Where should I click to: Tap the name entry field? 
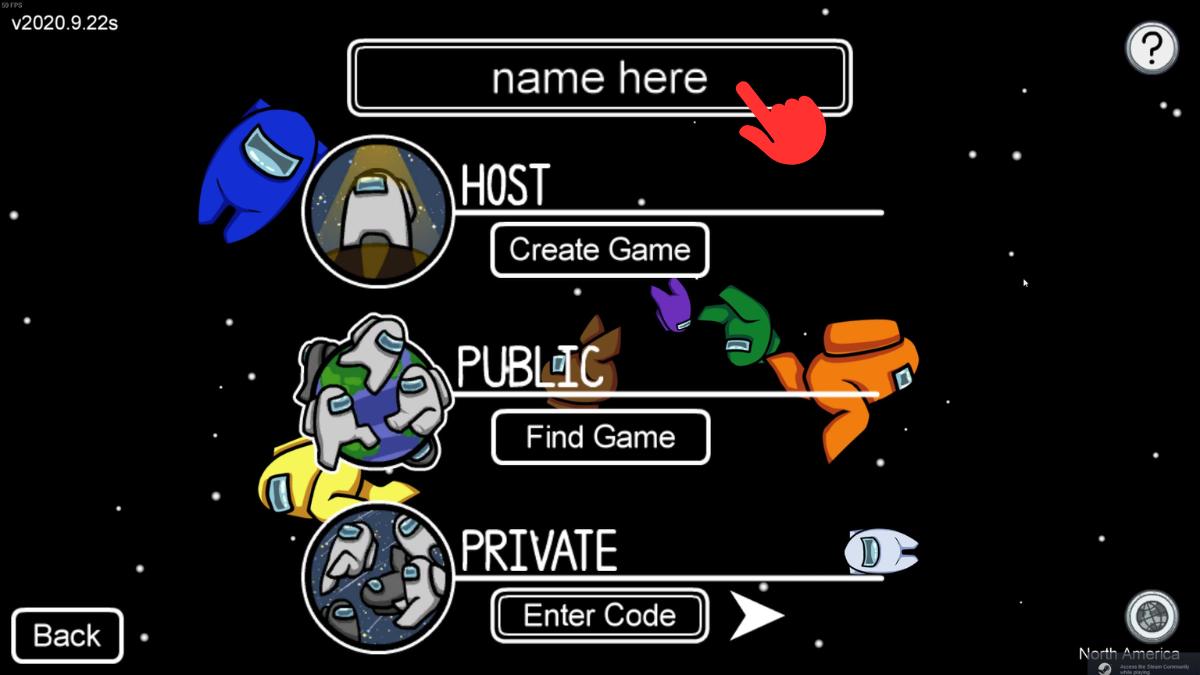pyautogui.click(x=598, y=78)
